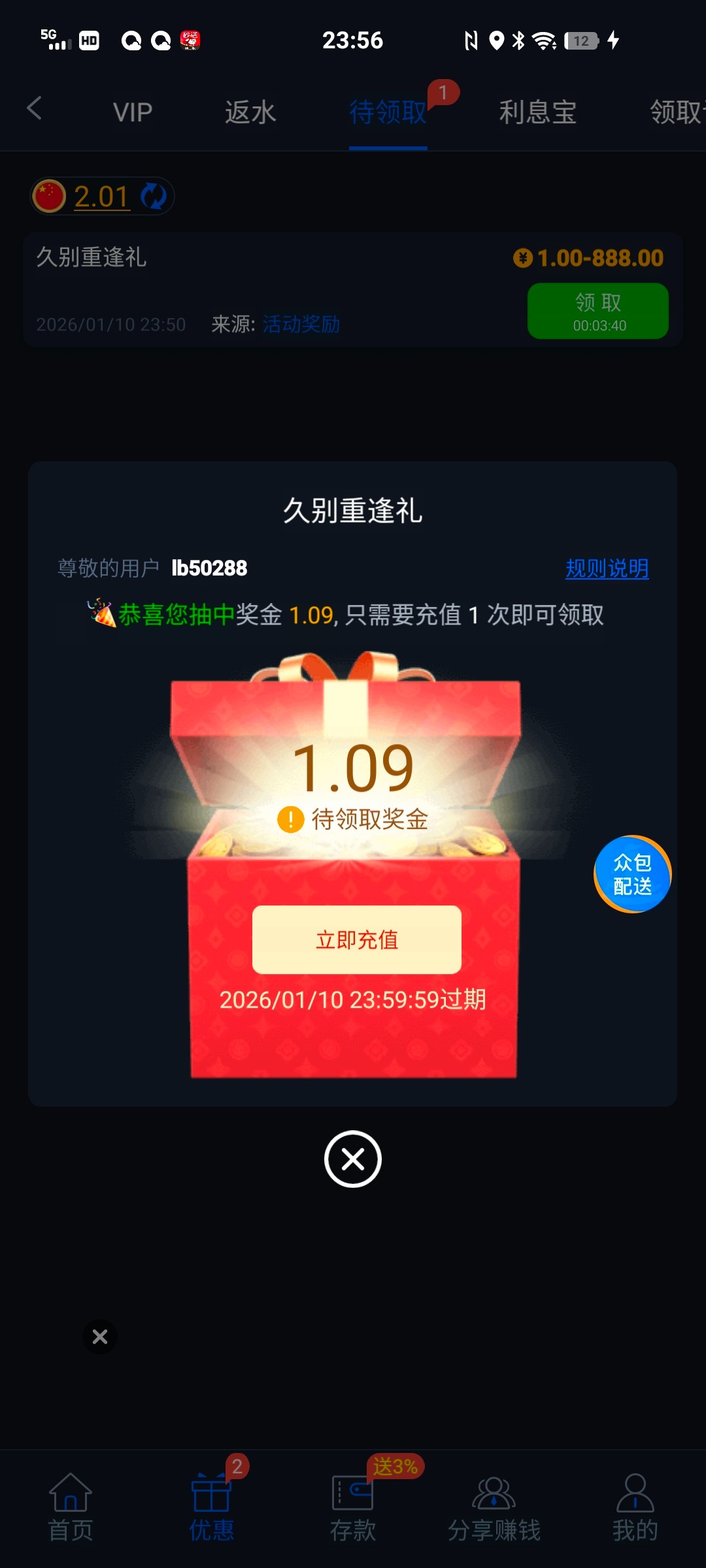Go back using the top-left arrow
The height and width of the screenshot is (1568, 706).
(x=35, y=108)
